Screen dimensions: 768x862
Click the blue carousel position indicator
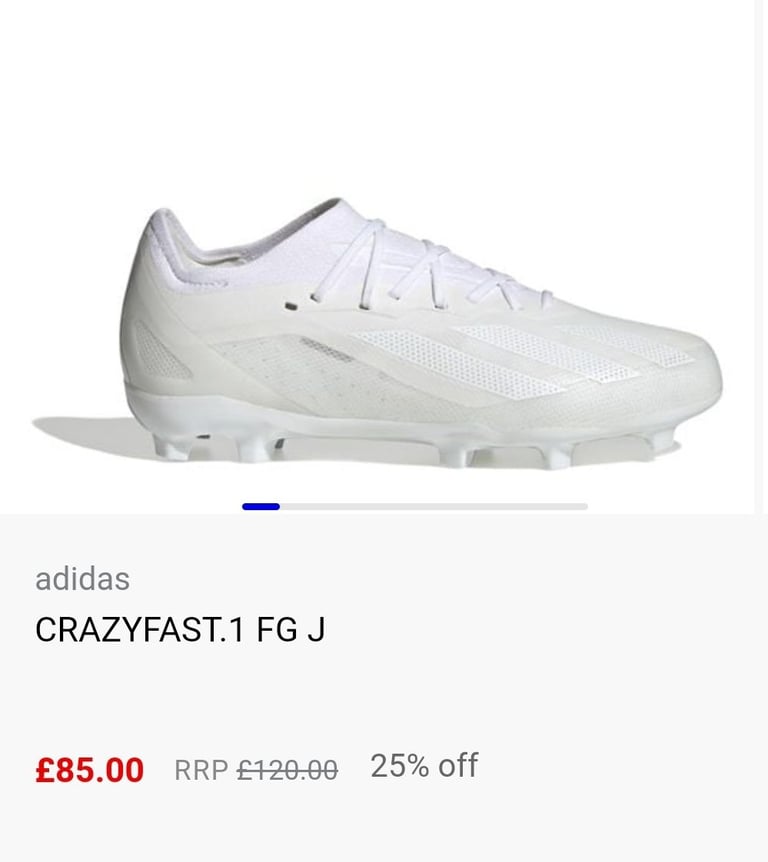pos(261,507)
